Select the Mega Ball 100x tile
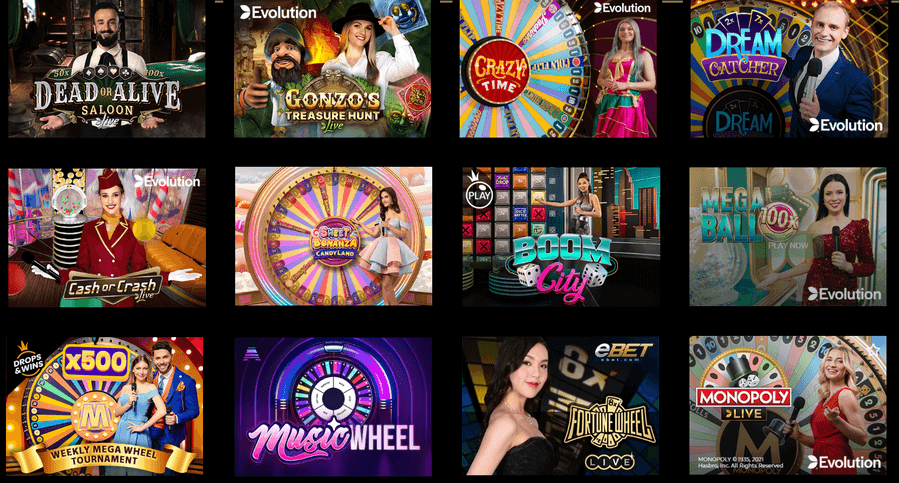This screenshot has width=899, height=483. 787,237
